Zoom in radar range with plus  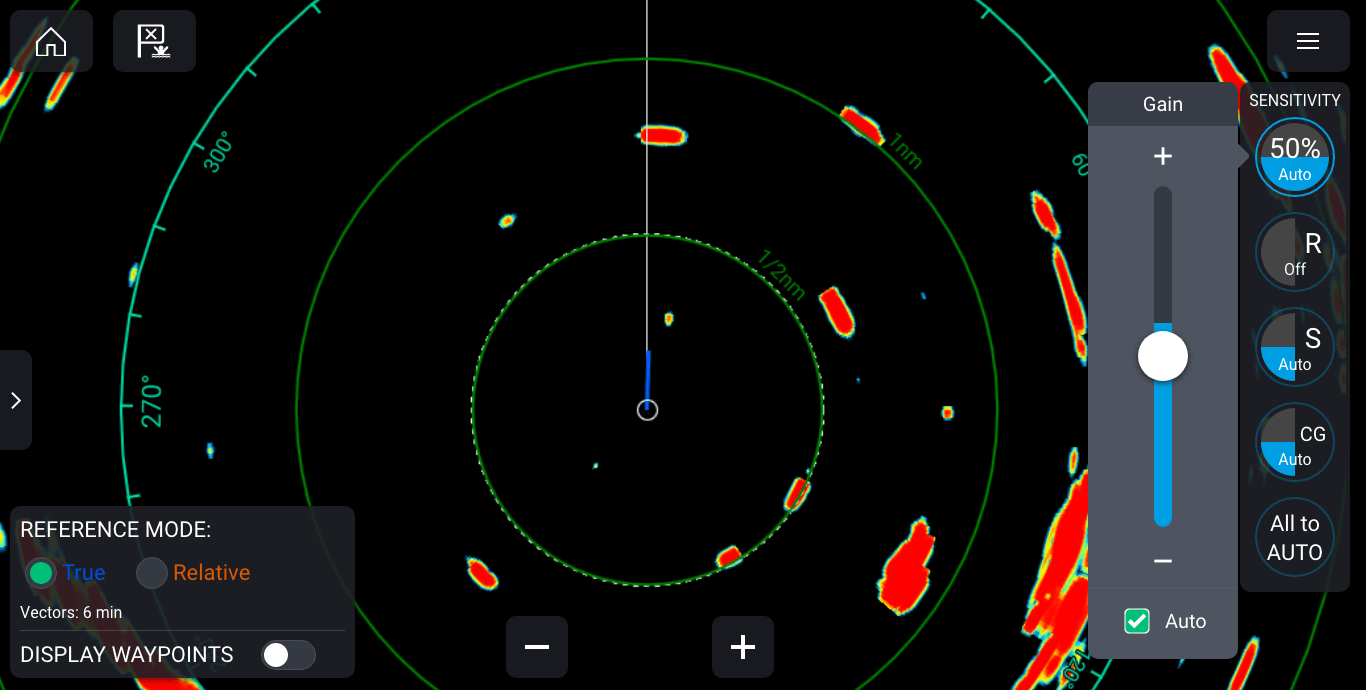[742, 647]
